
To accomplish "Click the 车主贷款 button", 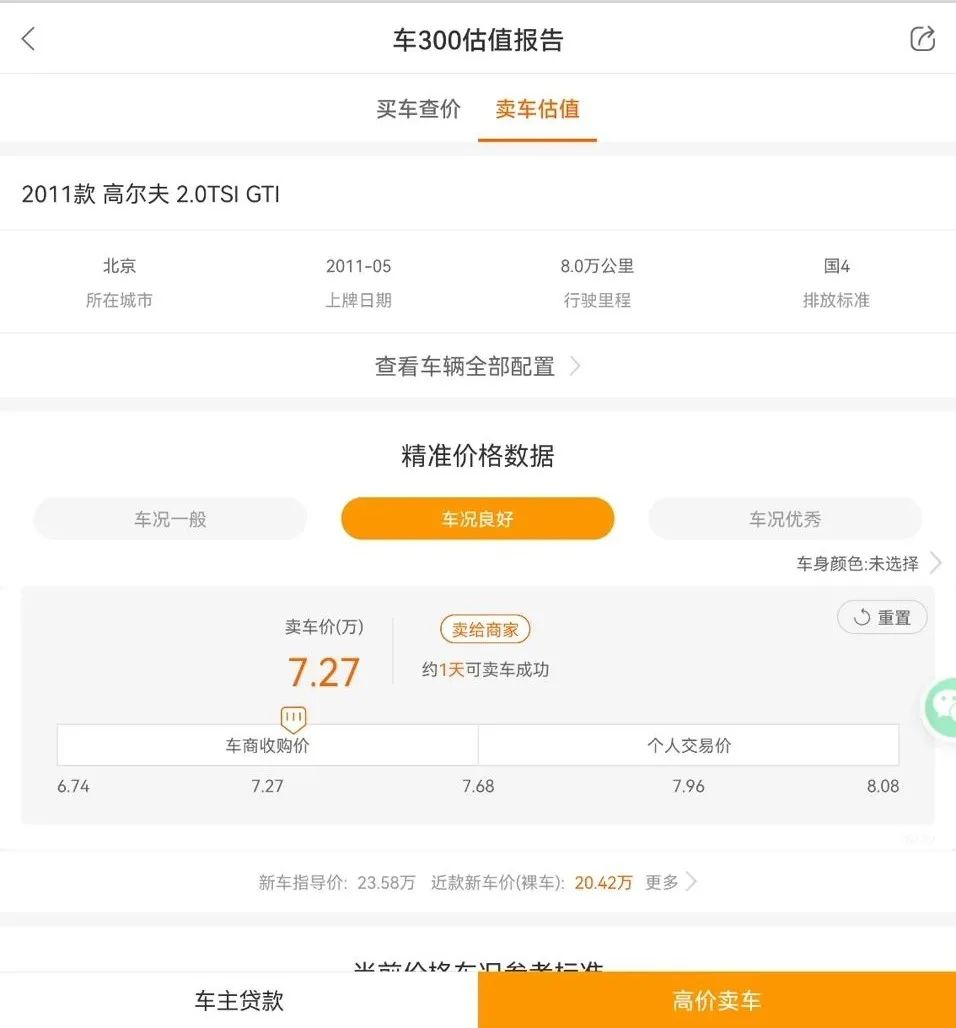I will [239, 999].
